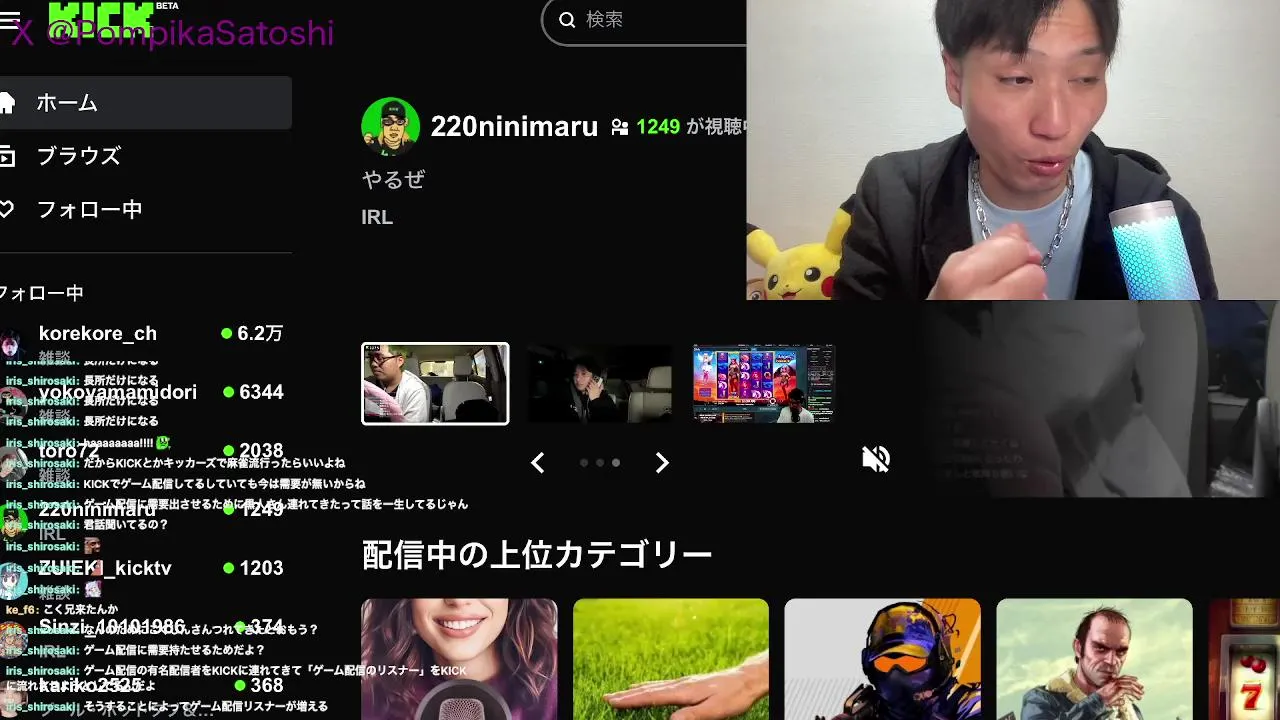The height and width of the screenshot is (720, 1280).
Task: Unmute the featured stream preview
Action: pos(876,459)
